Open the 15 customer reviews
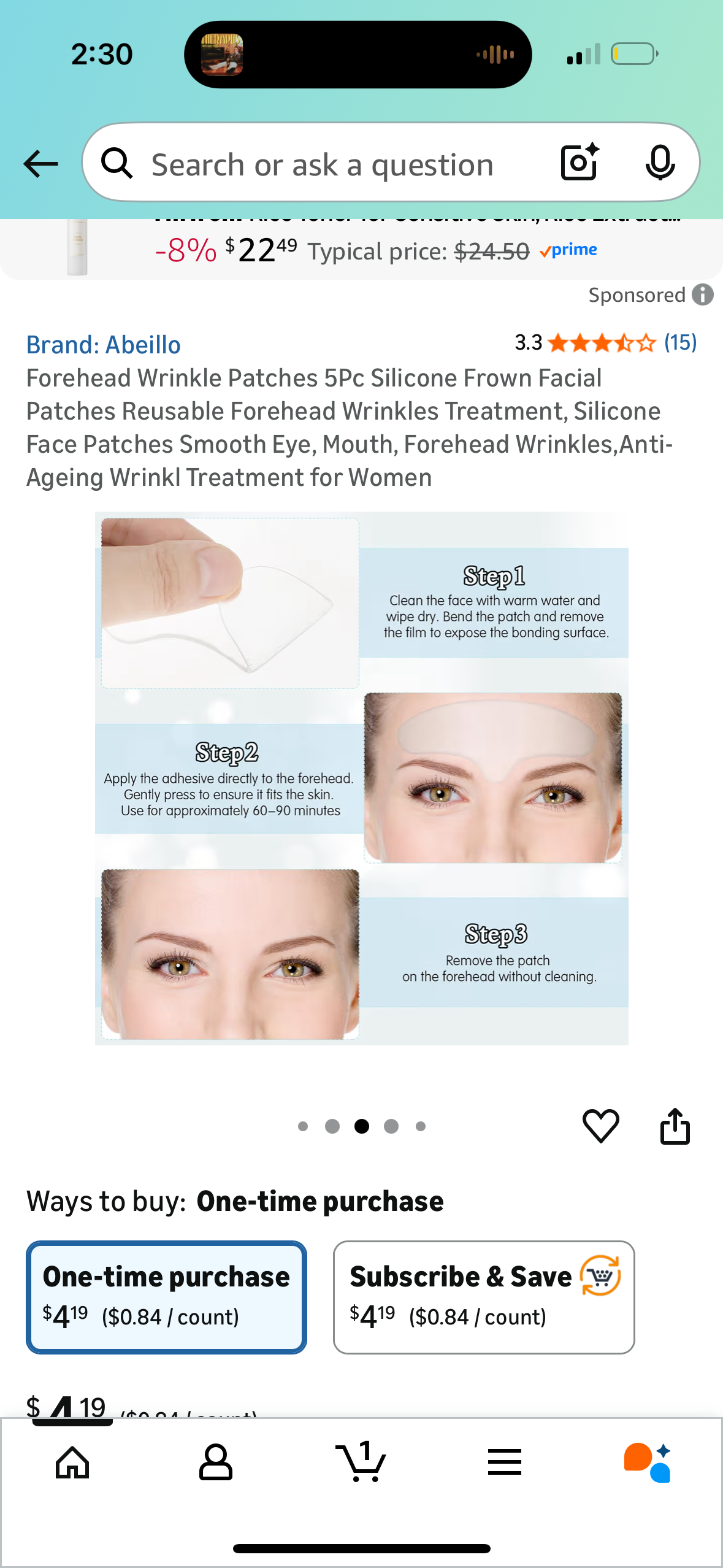 [x=680, y=342]
